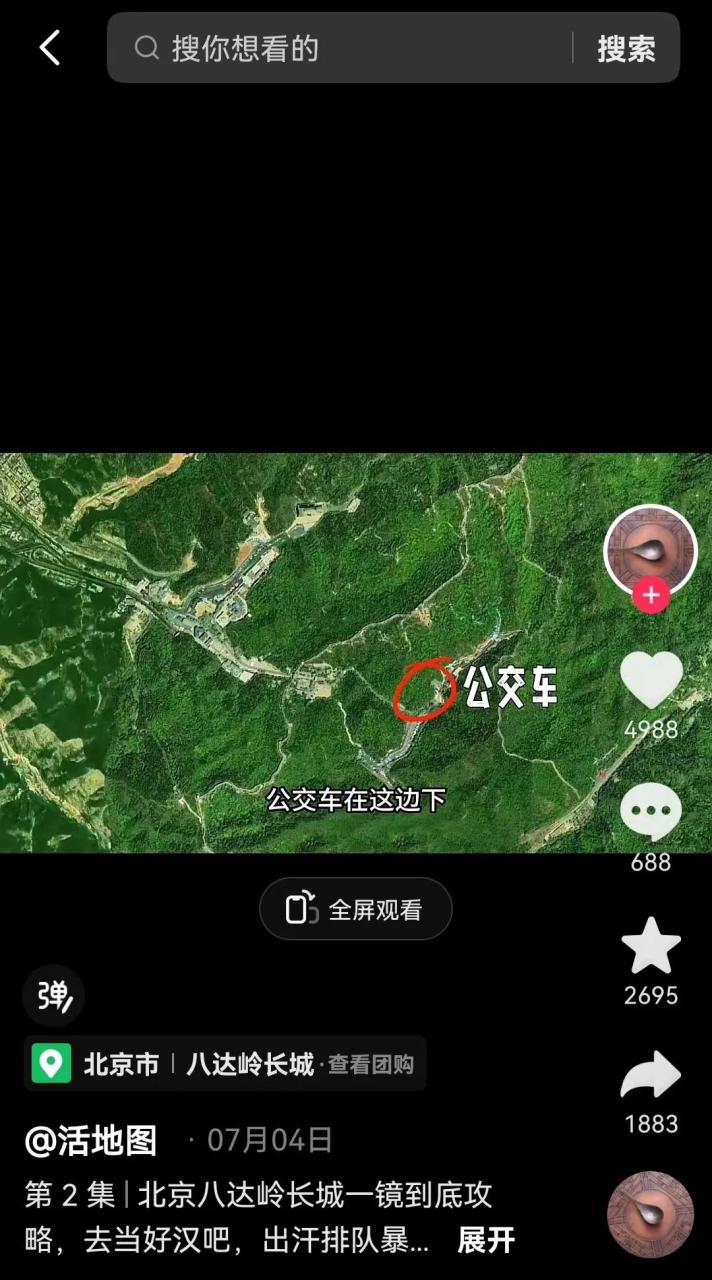Toggle the 弹 danmaku button

click(54, 996)
